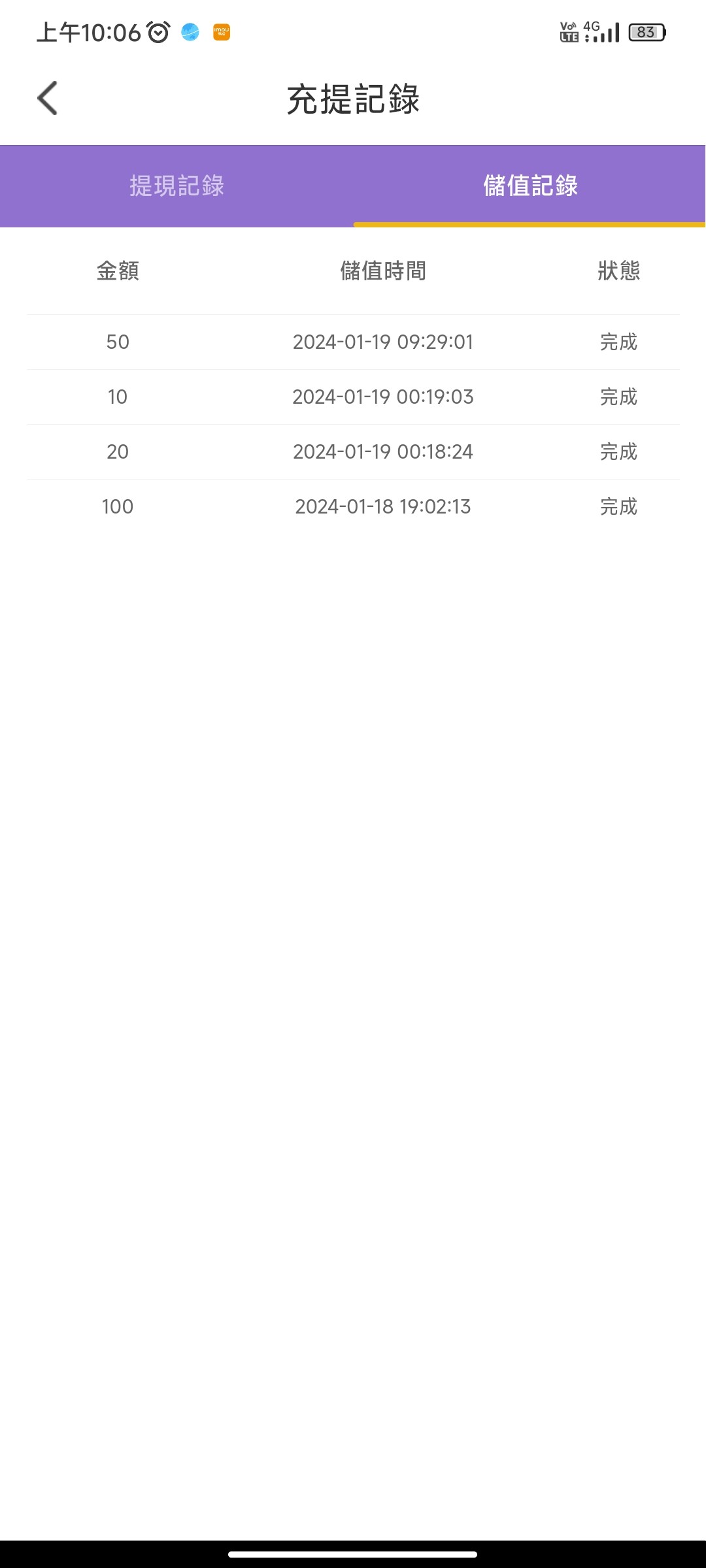Tap the 狀態 column header
The height and width of the screenshot is (1568, 706).
point(618,272)
